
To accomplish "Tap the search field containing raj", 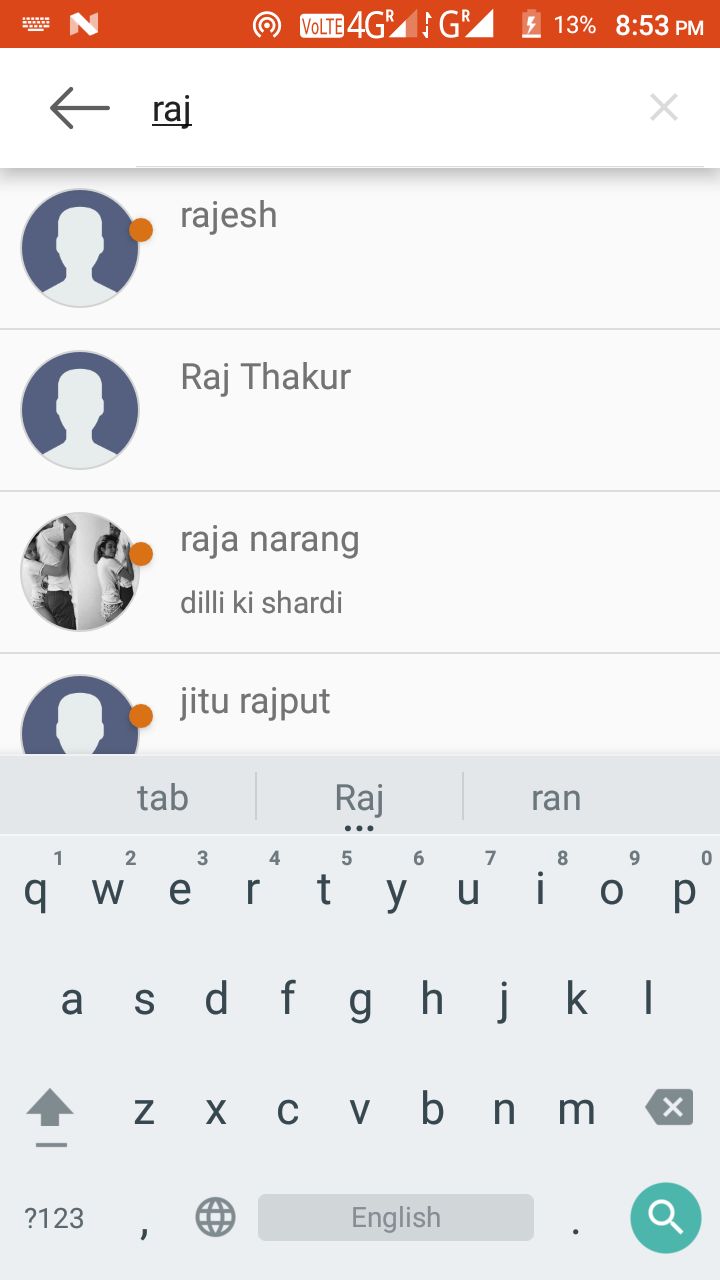I will tap(390, 110).
